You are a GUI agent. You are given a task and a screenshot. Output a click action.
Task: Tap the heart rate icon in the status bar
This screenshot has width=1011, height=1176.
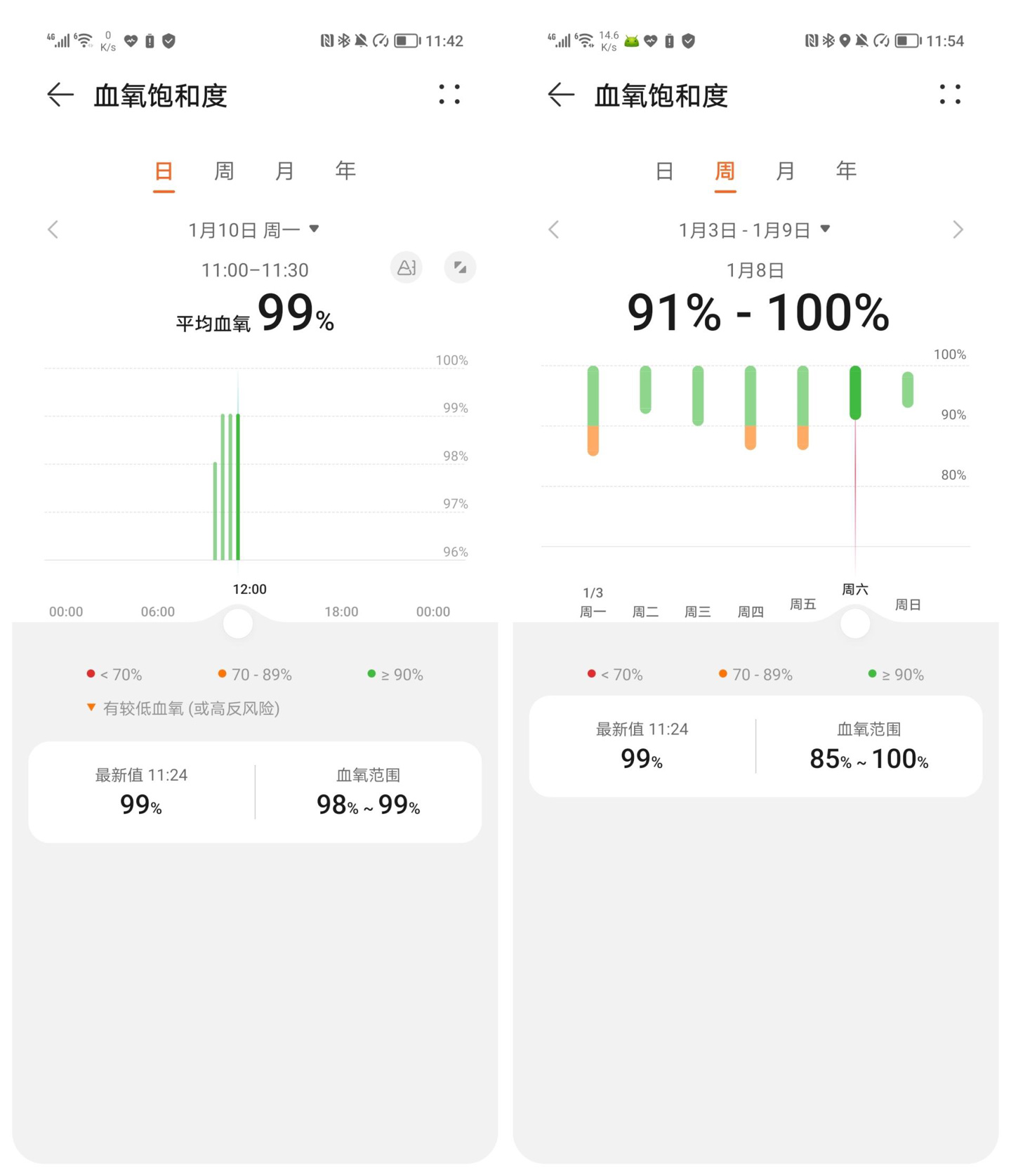[x=130, y=40]
